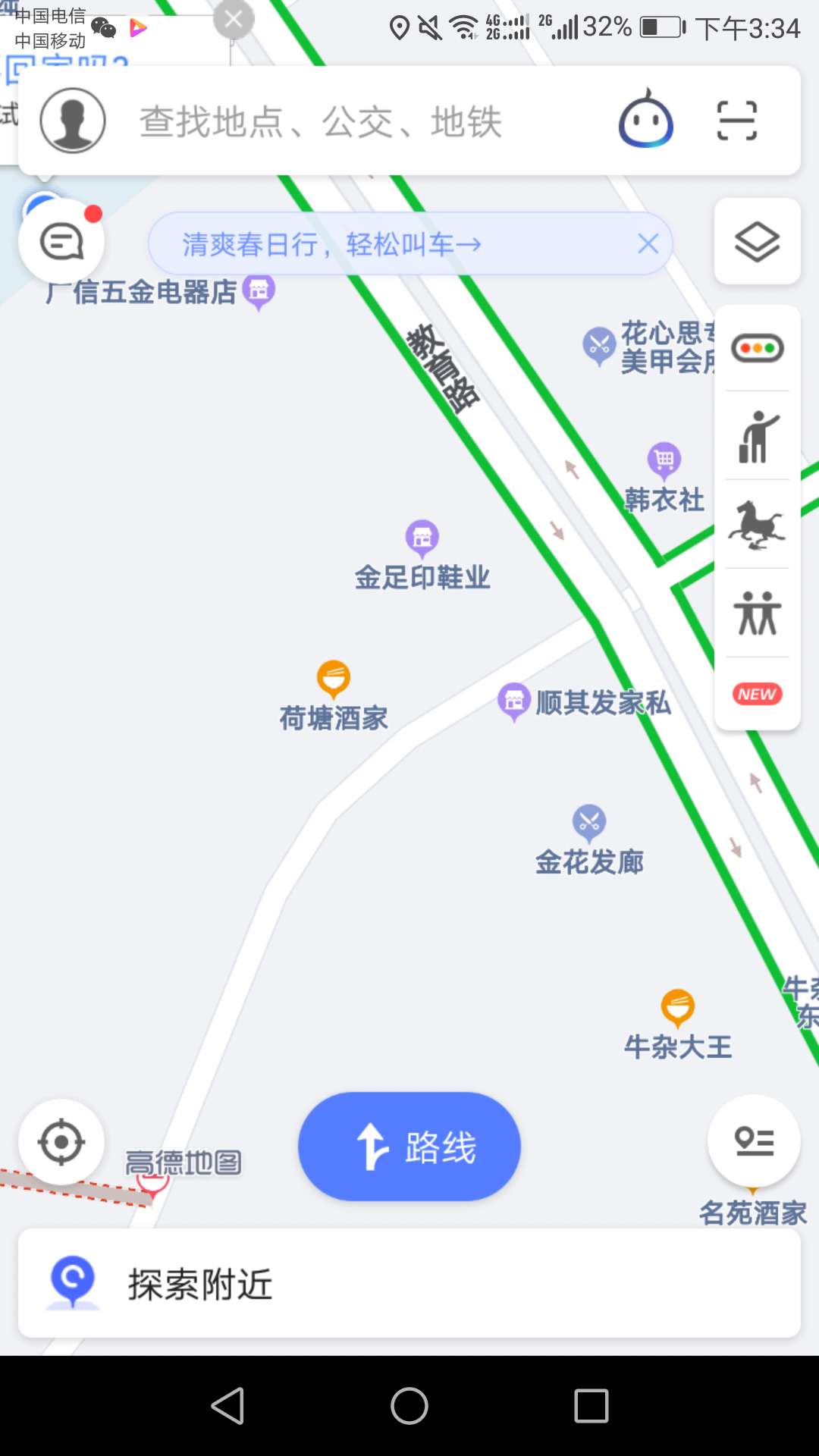Close the floating notification at top
The image size is (819, 1456).
click(x=234, y=20)
